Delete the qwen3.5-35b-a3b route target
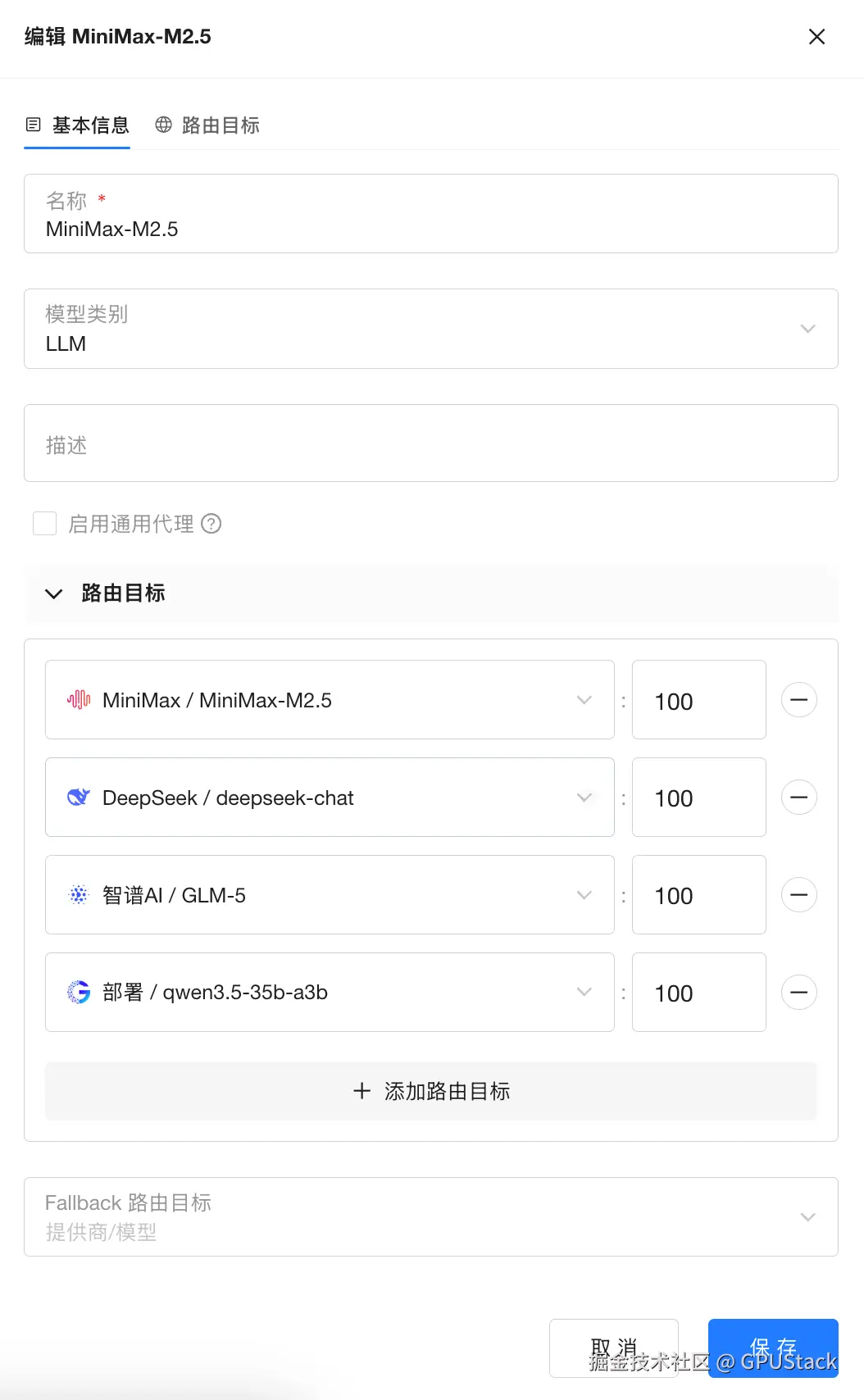864x1400 pixels. (x=798, y=993)
